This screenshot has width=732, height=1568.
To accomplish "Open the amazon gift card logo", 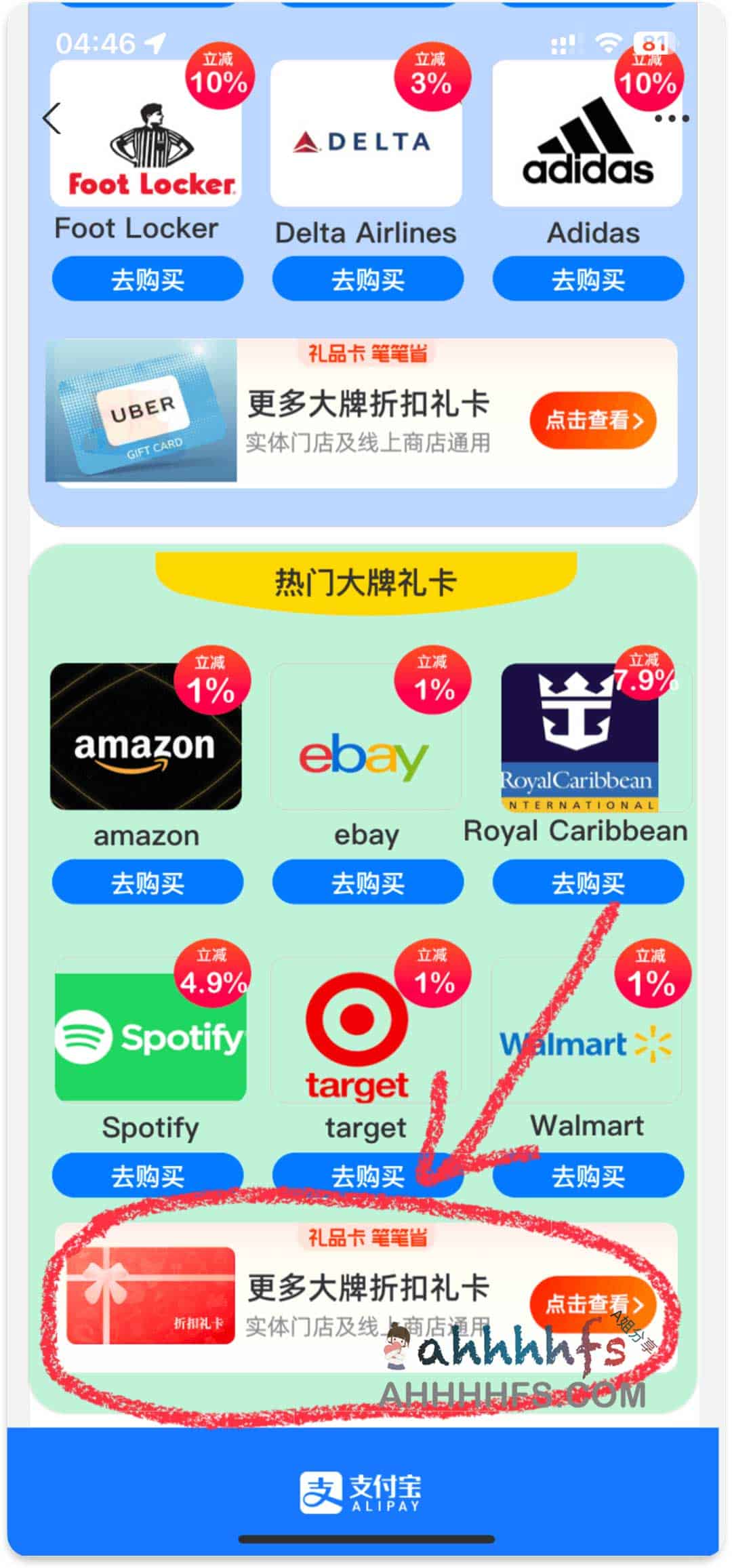I will tap(146, 746).
